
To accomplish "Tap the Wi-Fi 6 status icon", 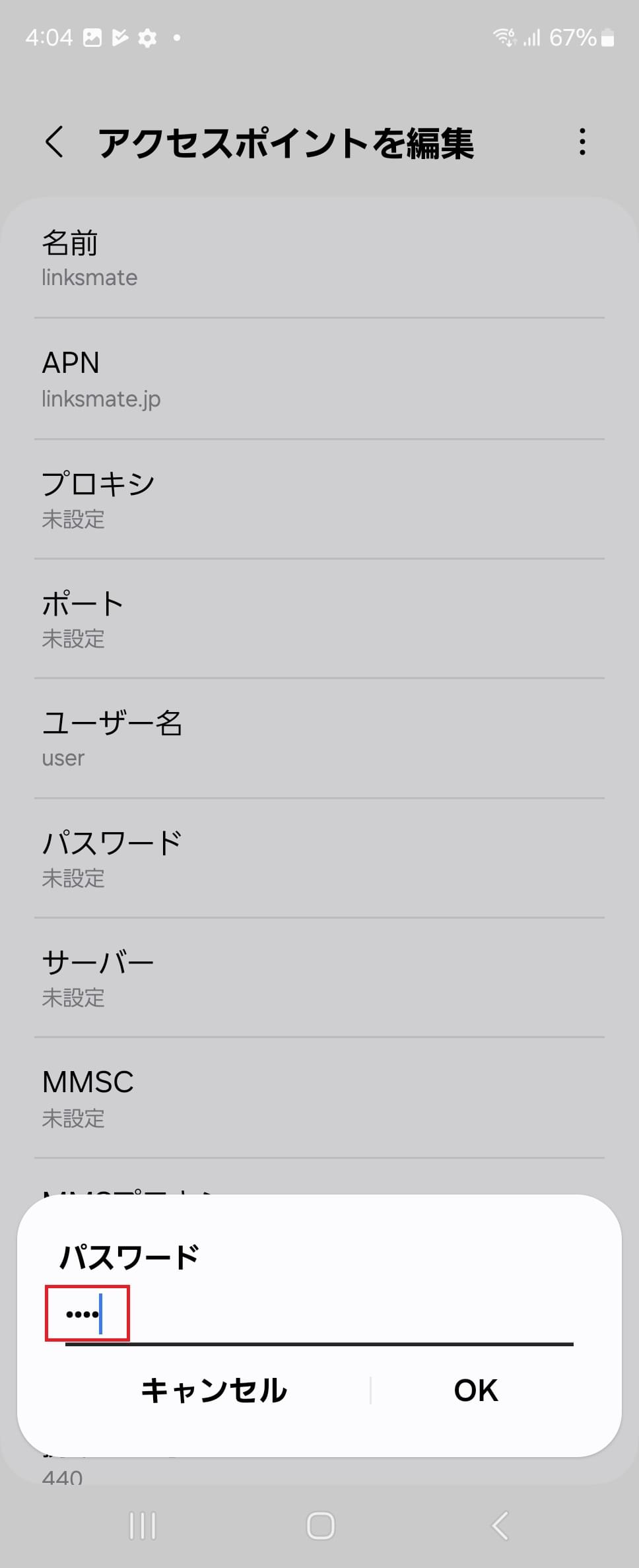I will coord(504,38).
